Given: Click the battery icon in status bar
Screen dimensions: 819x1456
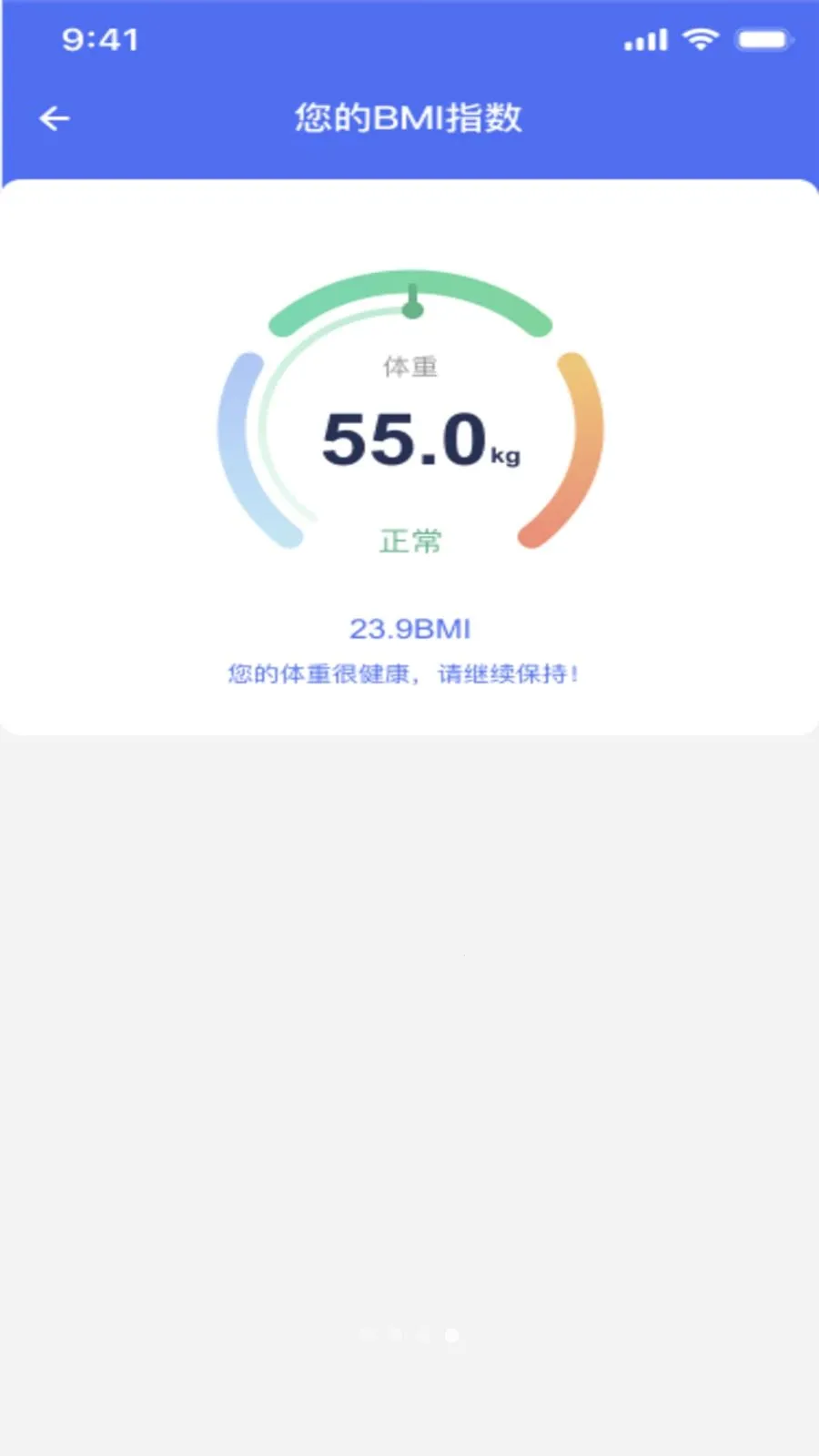Looking at the screenshot, I should tap(764, 40).
